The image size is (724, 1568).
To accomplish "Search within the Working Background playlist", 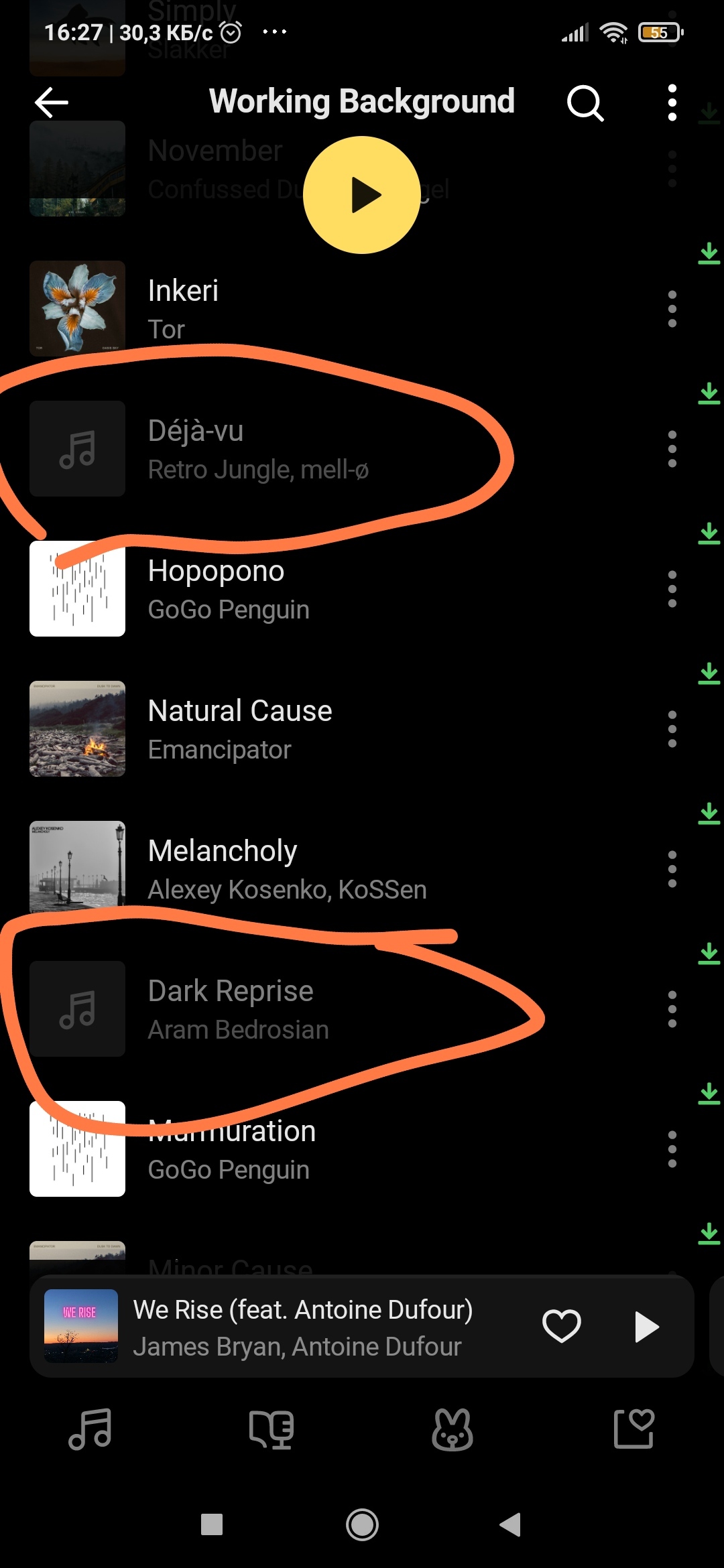I will click(x=585, y=103).
